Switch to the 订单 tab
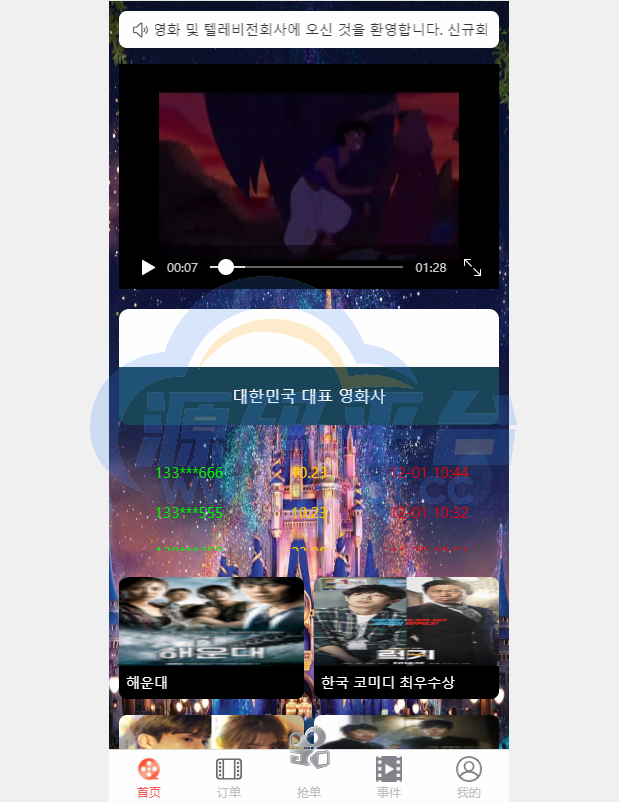This screenshot has height=802, width=619. click(229, 777)
